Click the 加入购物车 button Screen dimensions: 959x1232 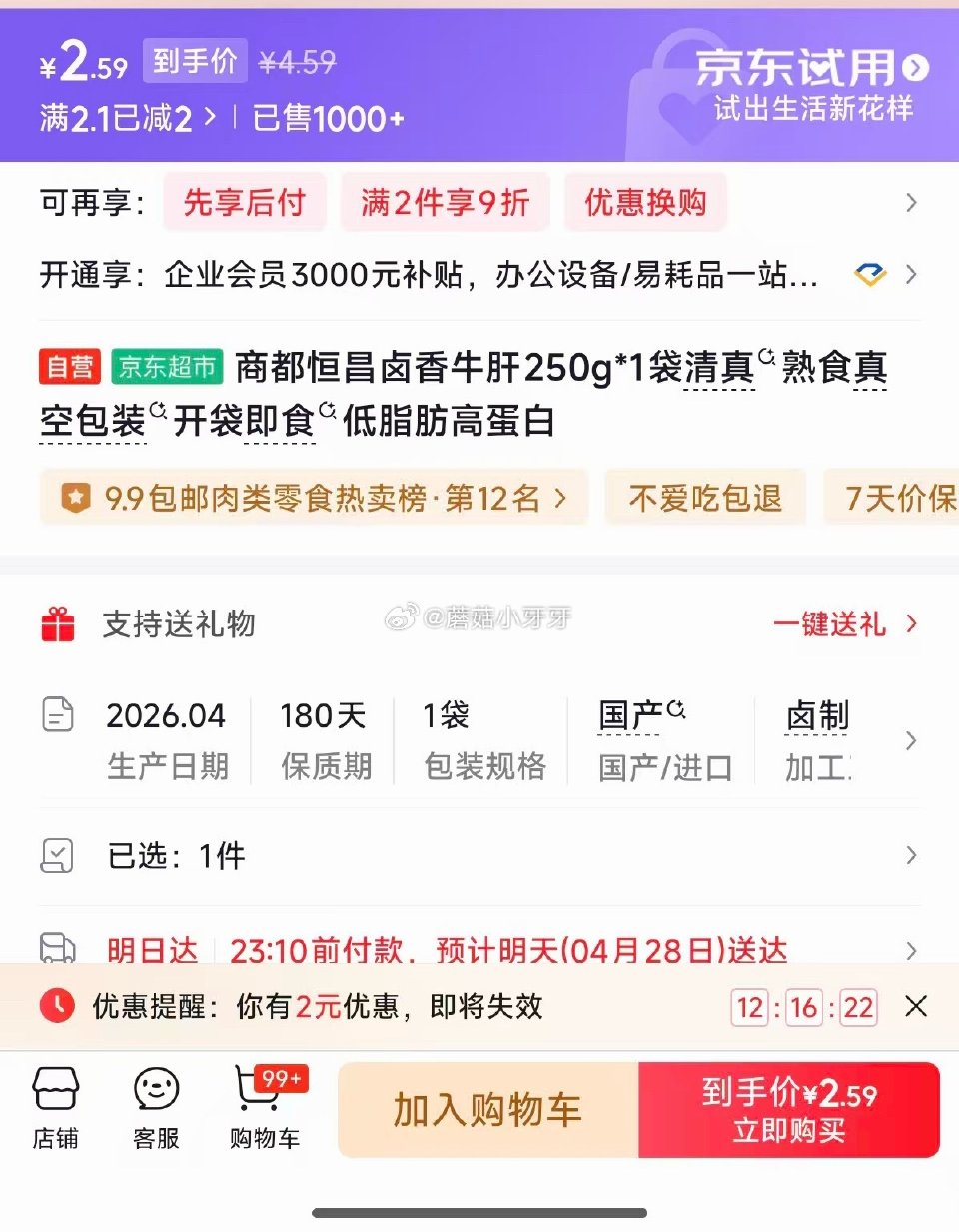click(488, 1109)
